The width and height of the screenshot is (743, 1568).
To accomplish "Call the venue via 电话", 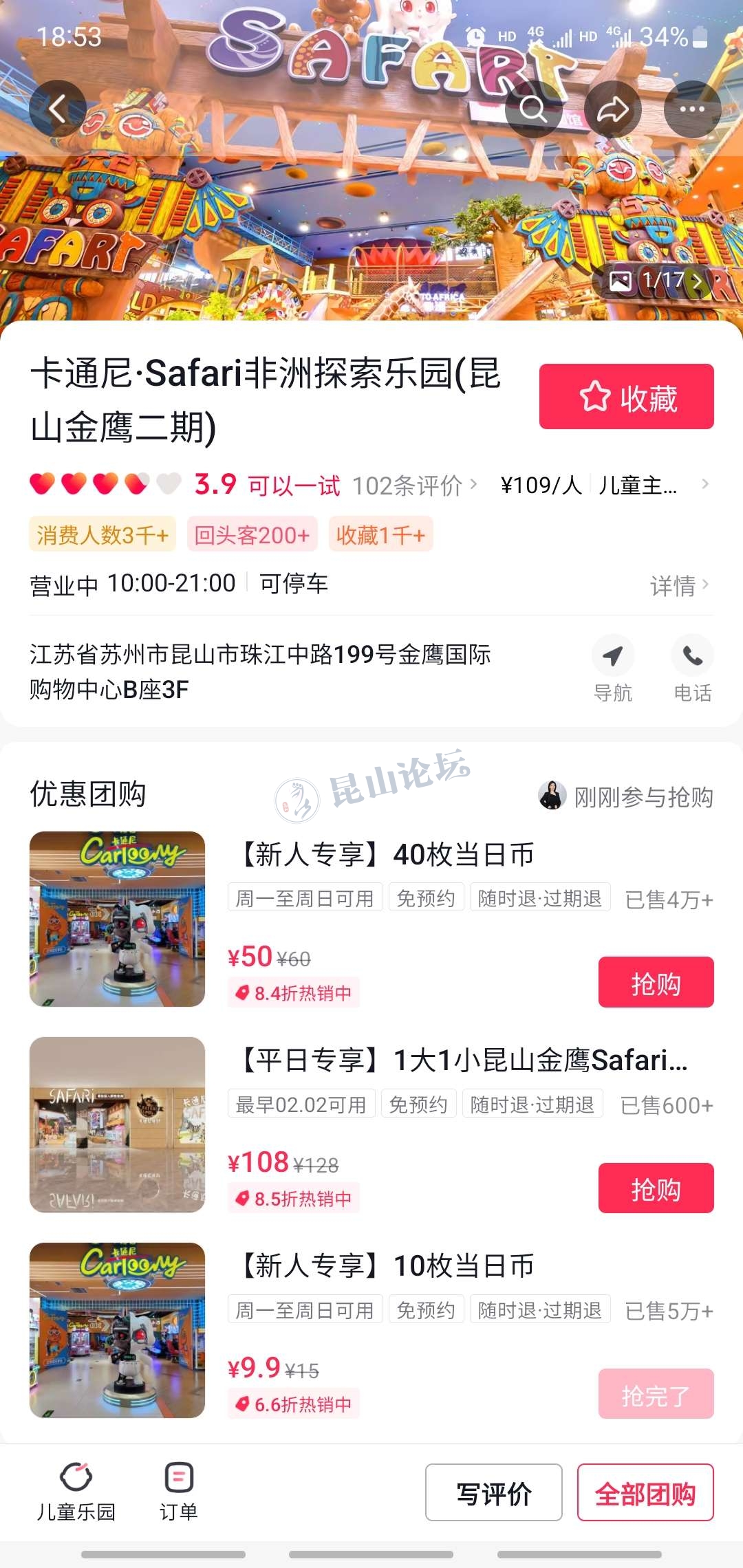I will tap(692, 668).
